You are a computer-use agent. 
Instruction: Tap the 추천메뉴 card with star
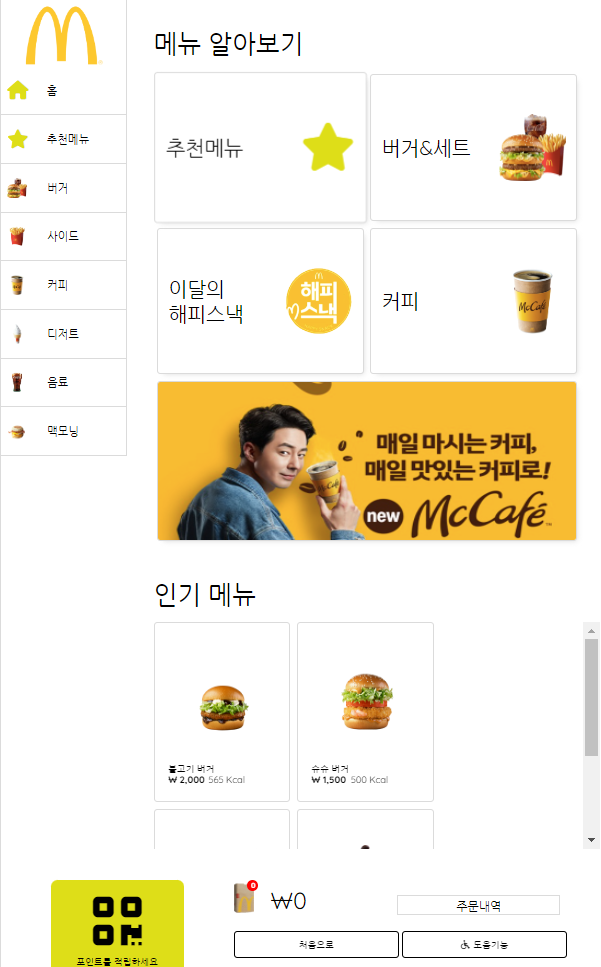click(260, 147)
